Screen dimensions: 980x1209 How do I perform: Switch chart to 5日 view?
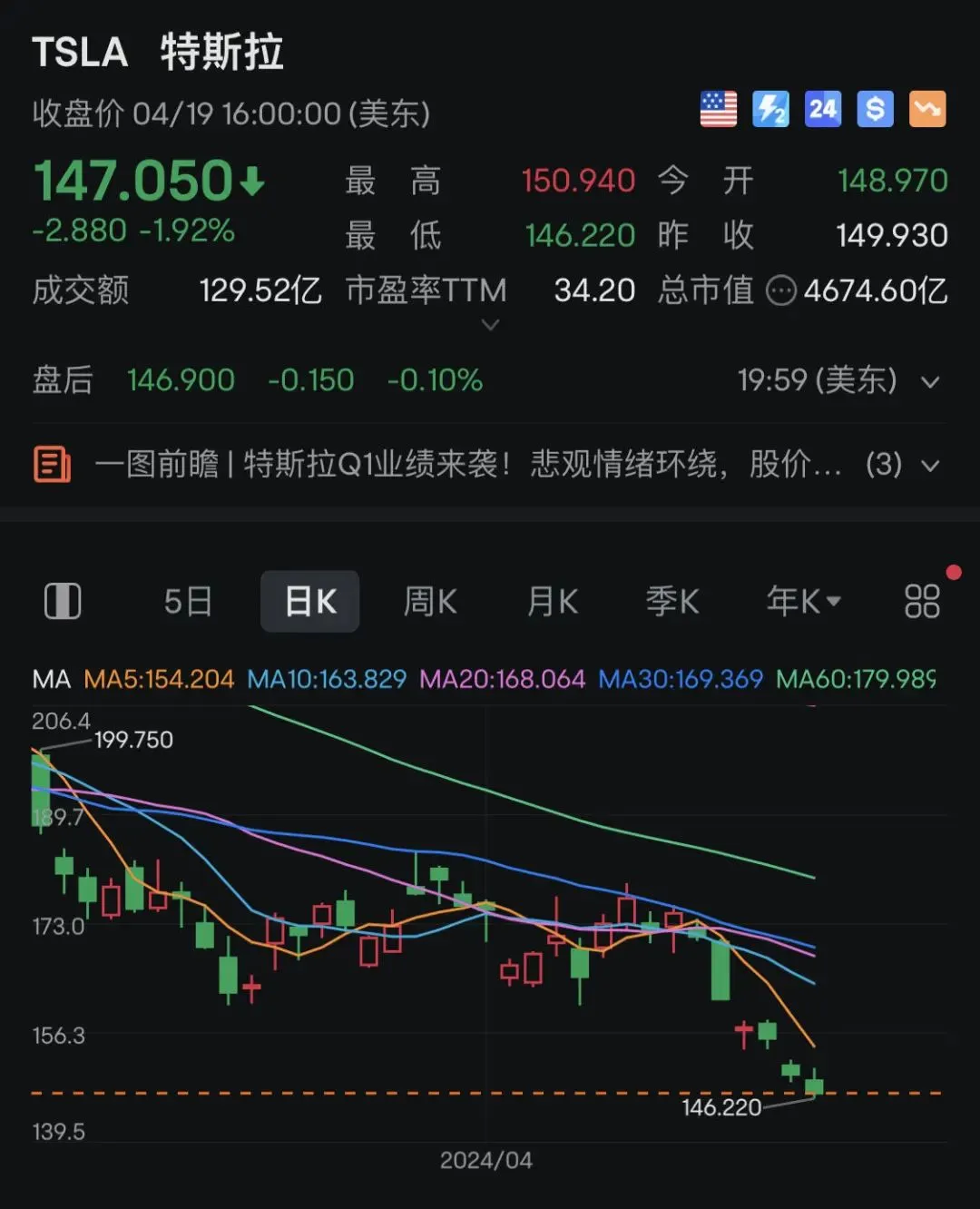click(x=188, y=601)
